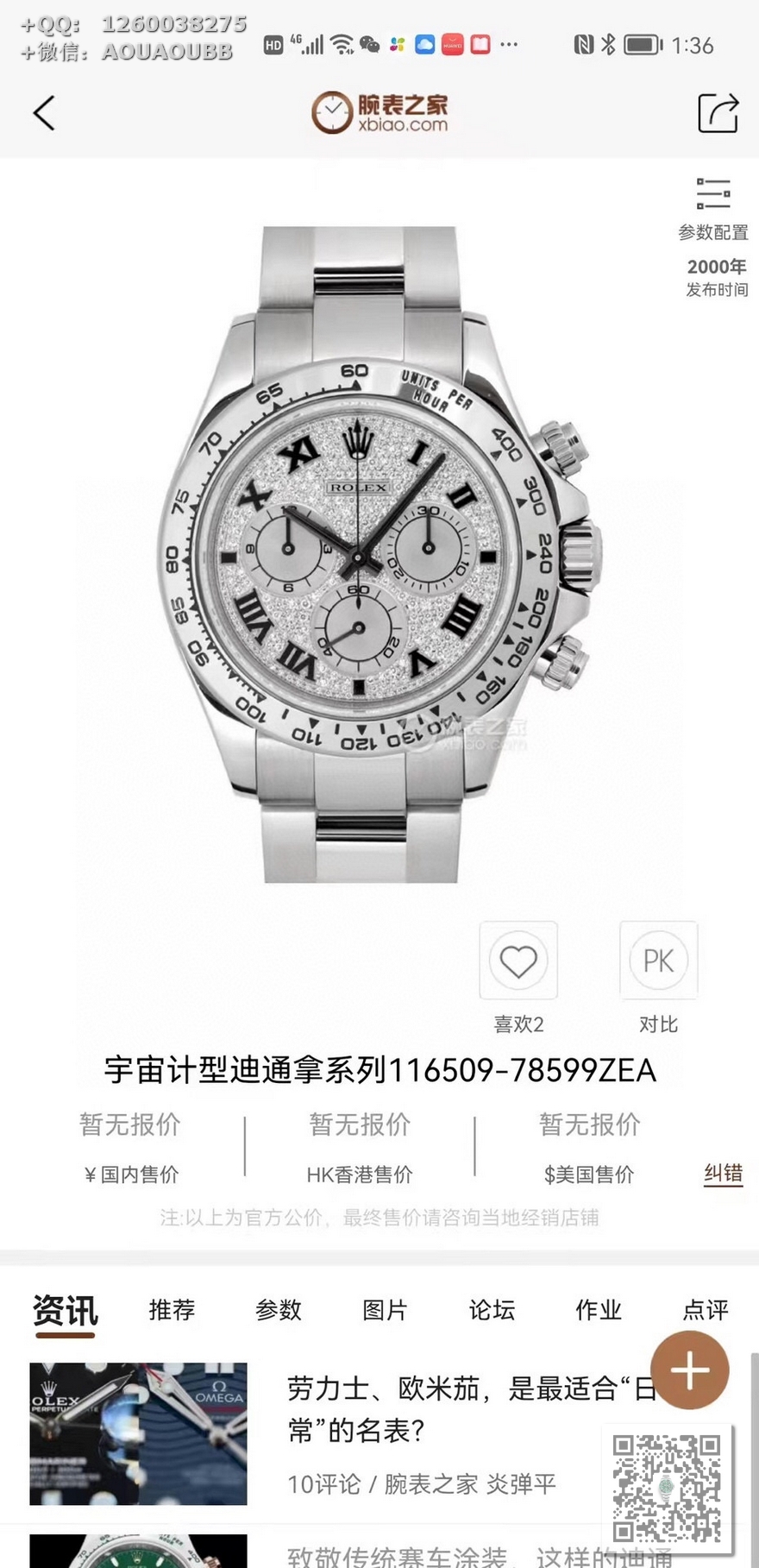
Task: Add watch to PK comparison
Action: (x=658, y=961)
